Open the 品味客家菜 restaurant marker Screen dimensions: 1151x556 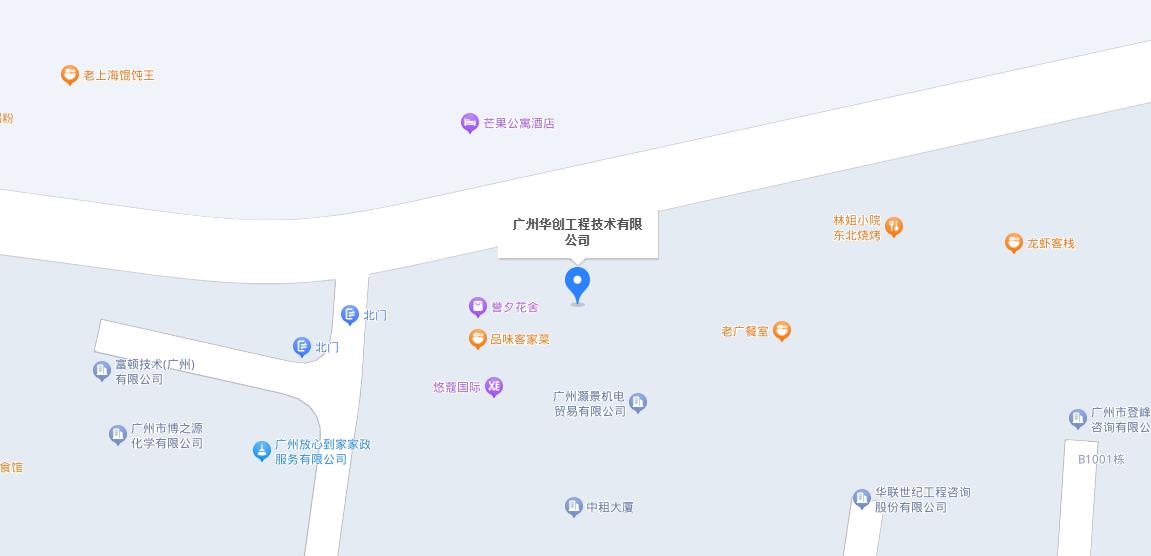coord(478,339)
